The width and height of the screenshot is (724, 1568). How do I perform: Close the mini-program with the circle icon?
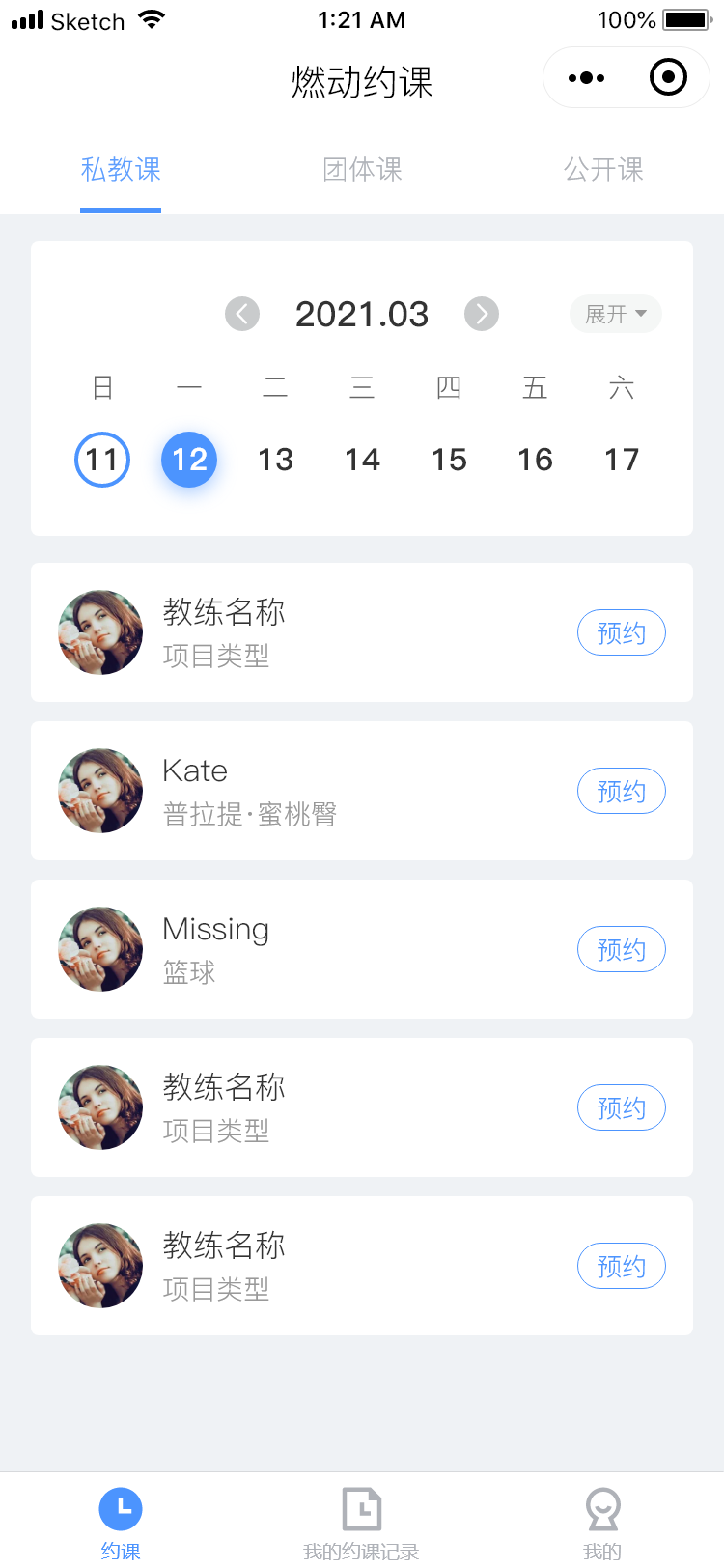tap(668, 78)
